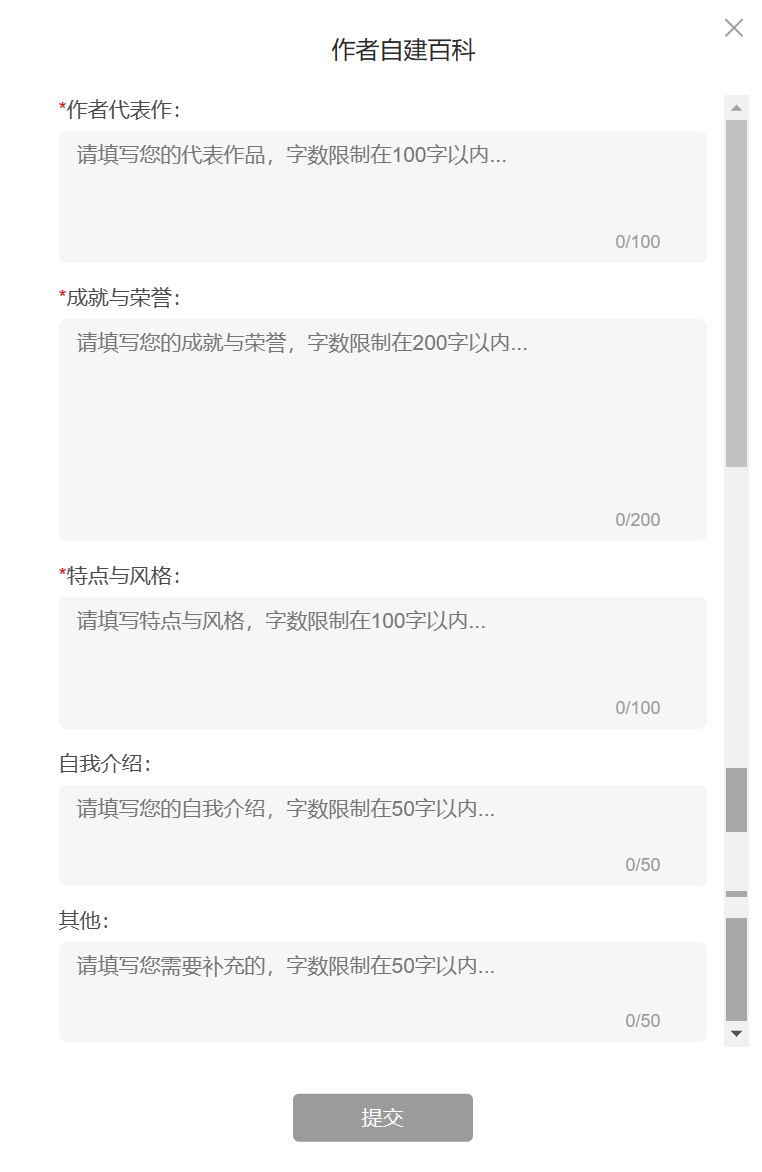This screenshot has width=762, height=1172.
Task: Focus the 作者代表作 text field
Action: point(382,196)
